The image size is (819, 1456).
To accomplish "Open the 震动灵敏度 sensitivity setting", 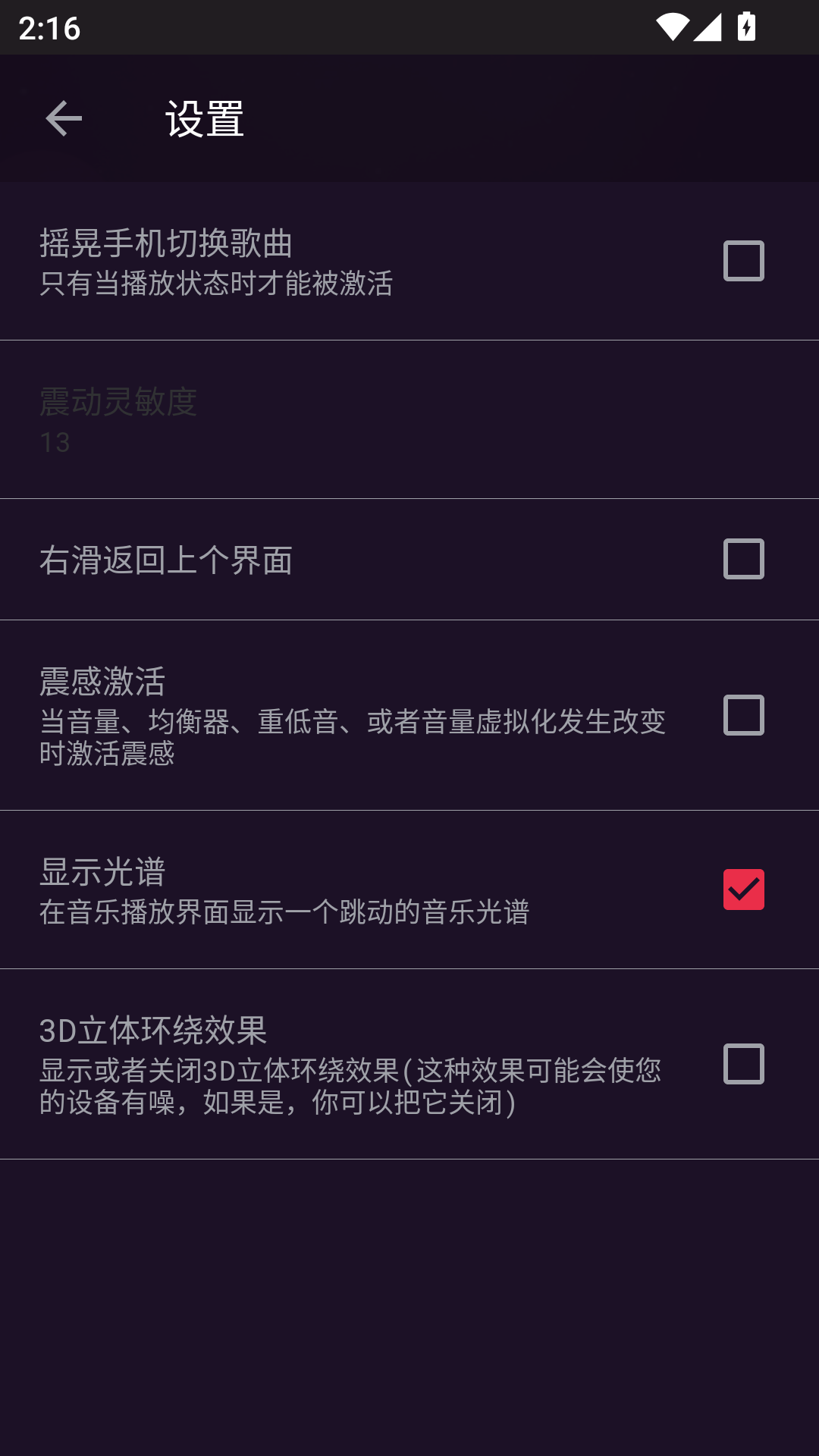I will [x=303, y=419].
